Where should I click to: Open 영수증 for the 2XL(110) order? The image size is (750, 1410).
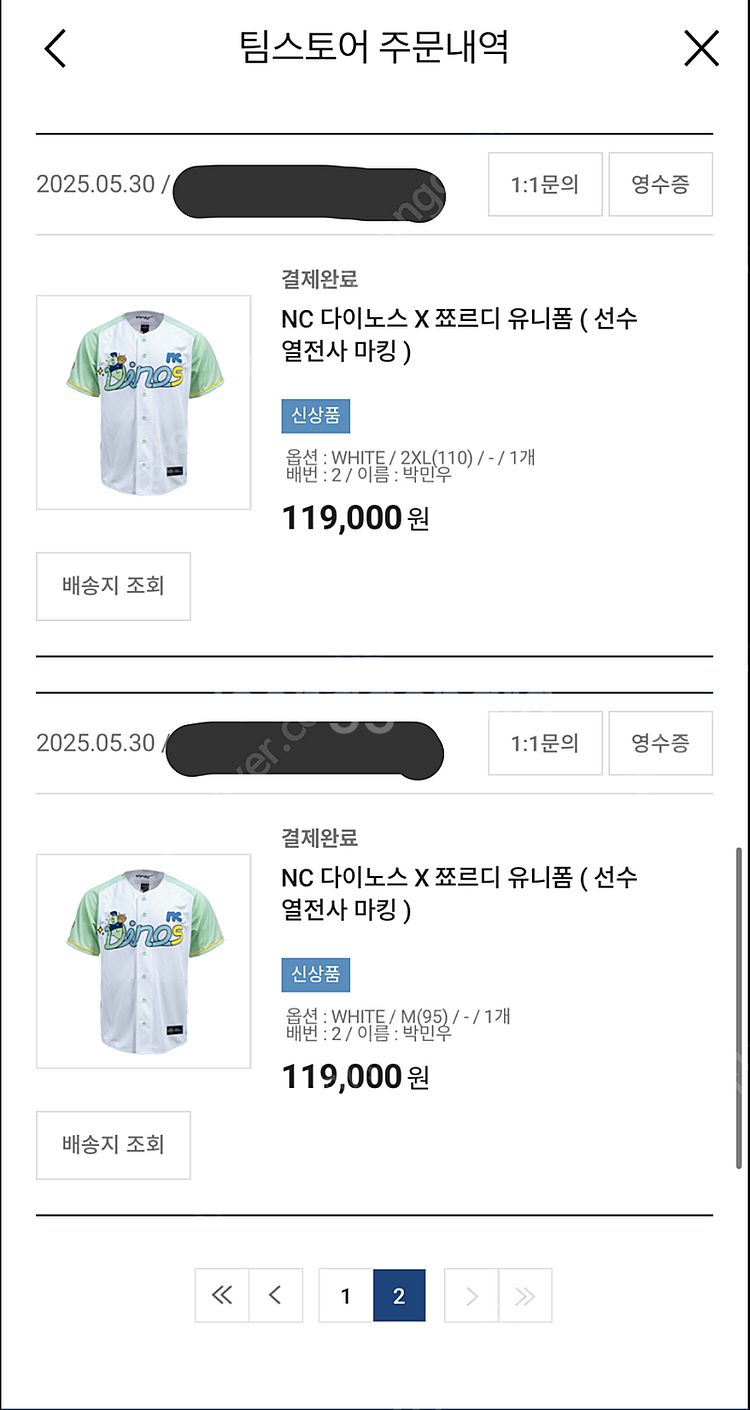(660, 184)
